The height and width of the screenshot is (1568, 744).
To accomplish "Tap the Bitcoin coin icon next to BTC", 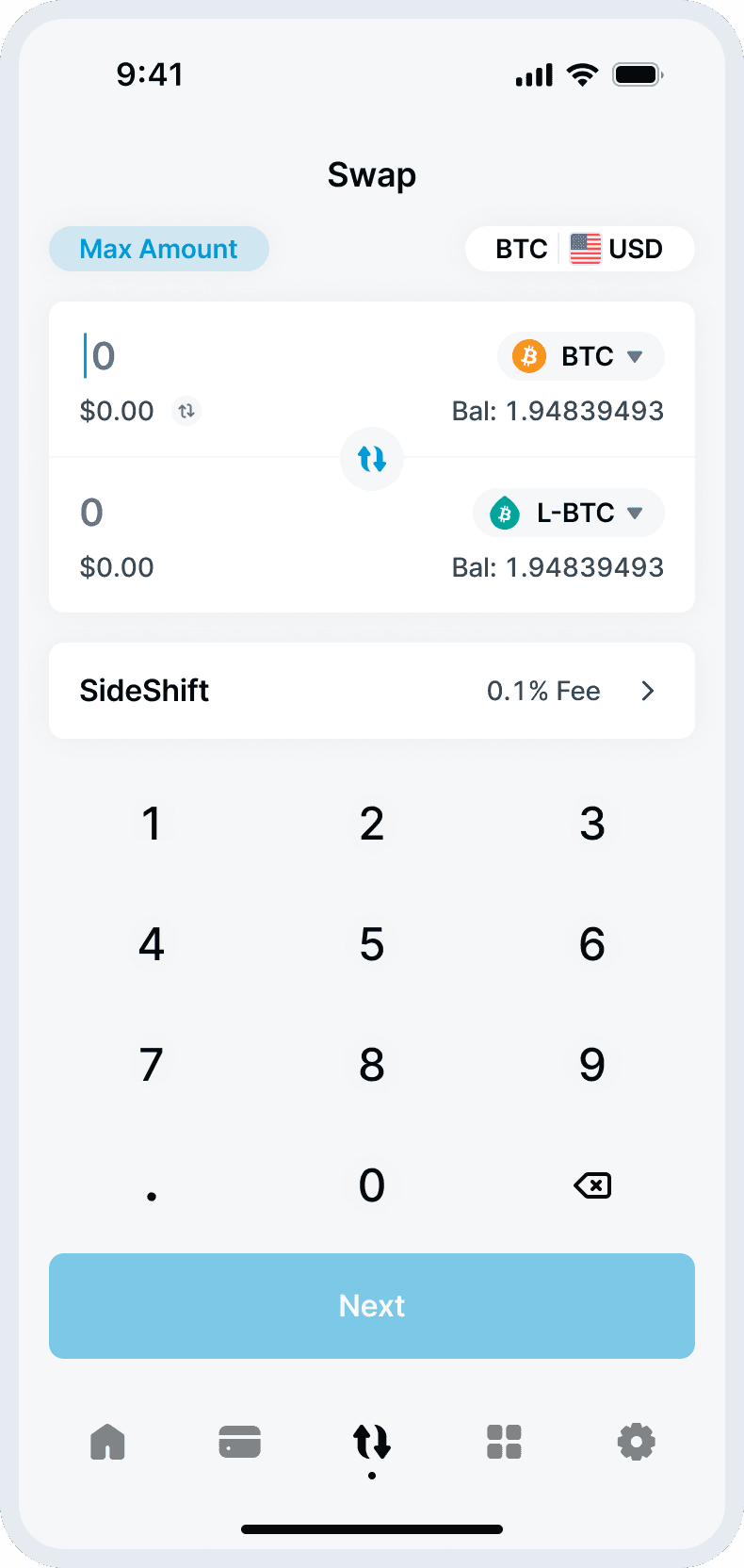I will pyautogui.click(x=529, y=356).
